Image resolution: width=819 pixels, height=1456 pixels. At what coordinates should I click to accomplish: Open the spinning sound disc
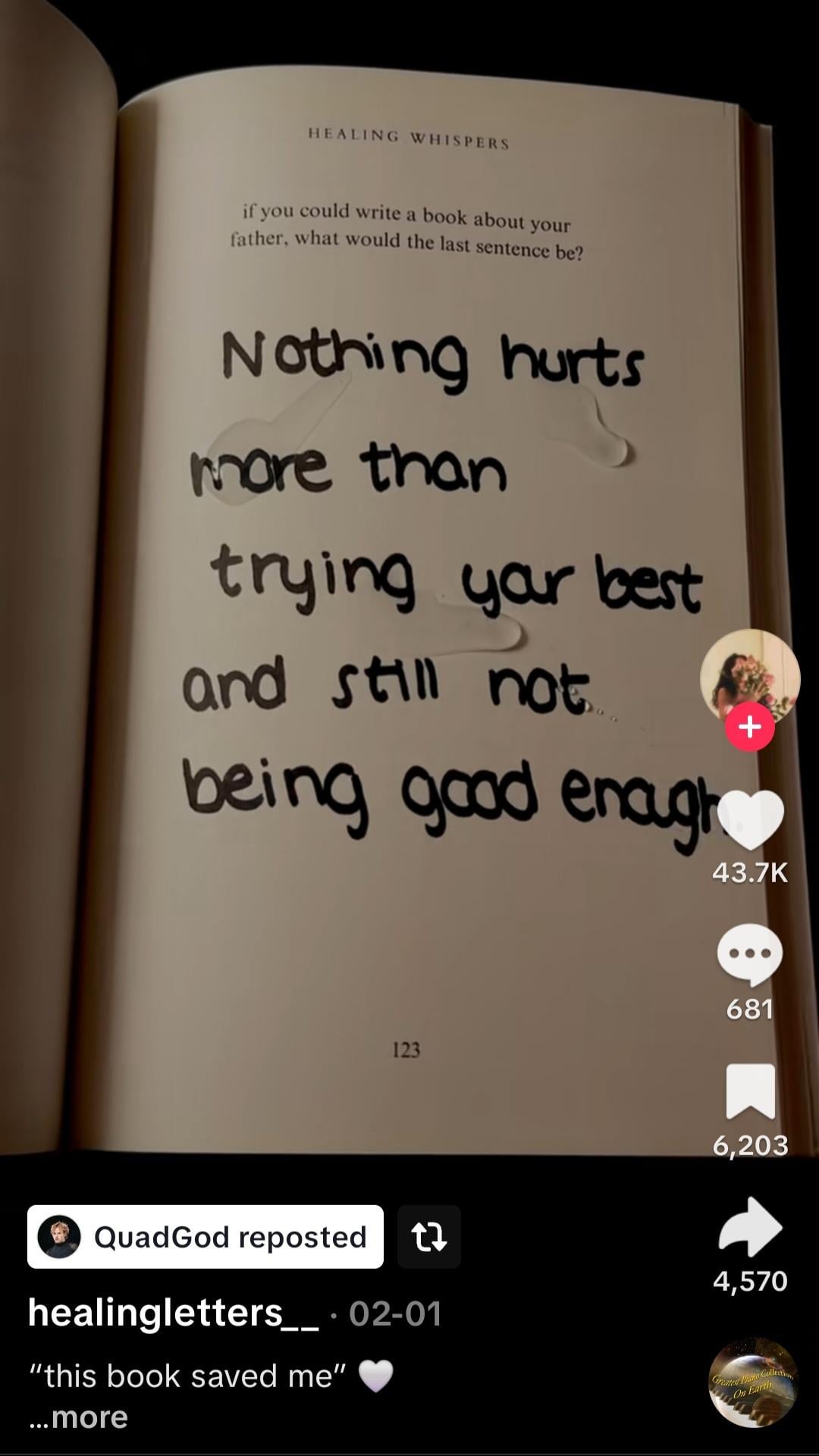(752, 1382)
